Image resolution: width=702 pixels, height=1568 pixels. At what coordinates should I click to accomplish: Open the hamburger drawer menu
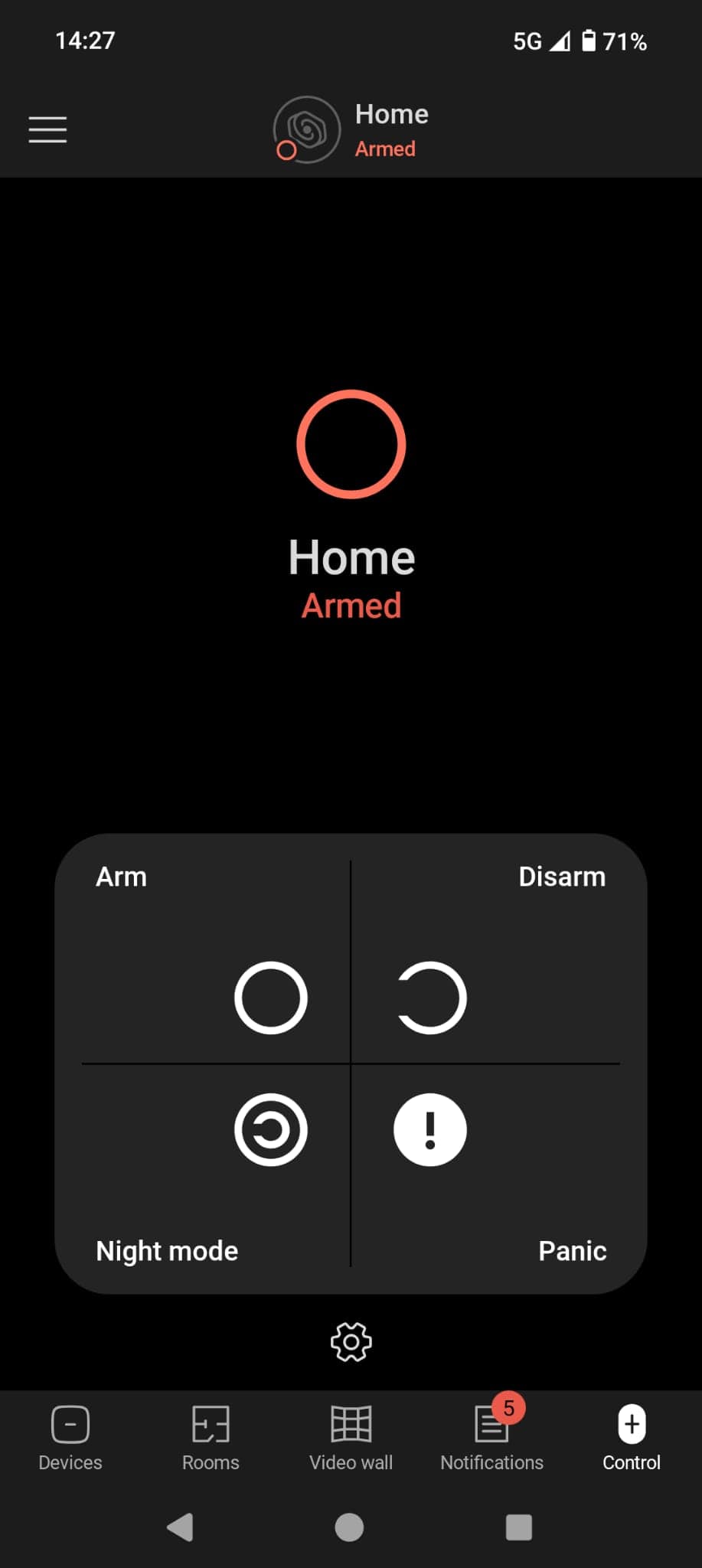point(47,129)
